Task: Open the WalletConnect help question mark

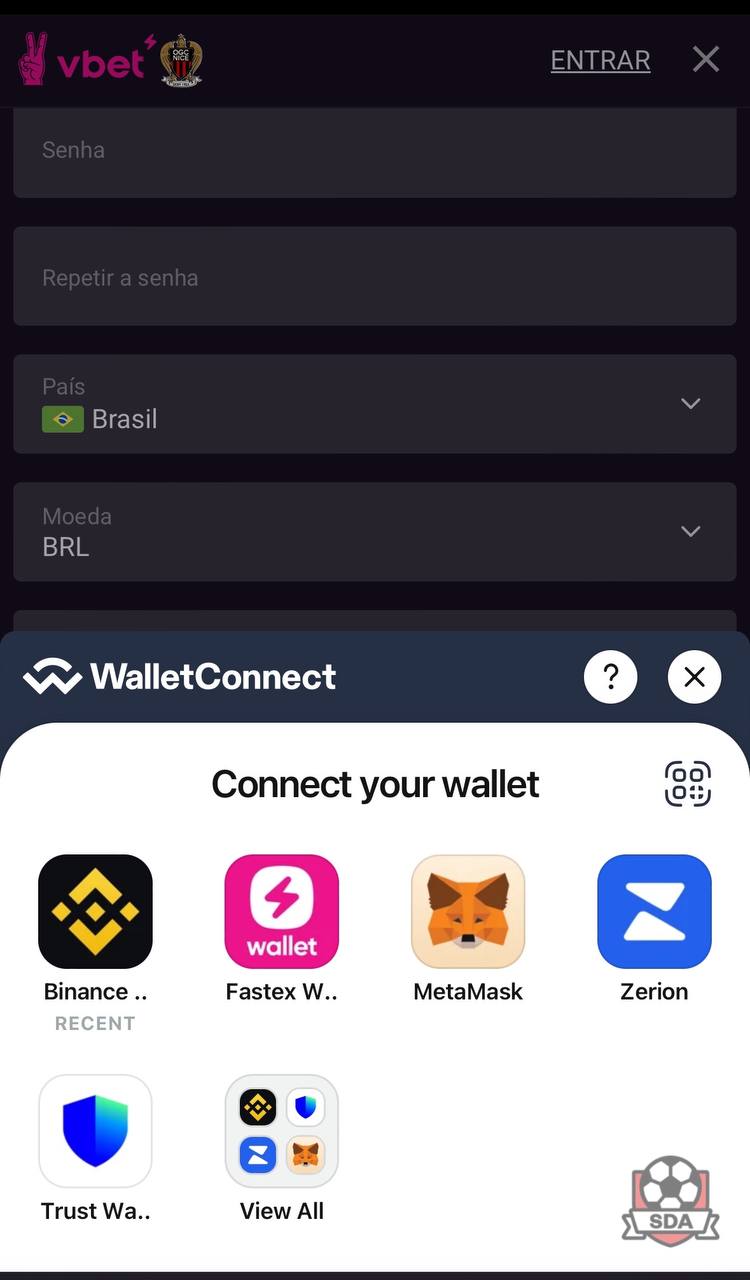Action: 610,677
